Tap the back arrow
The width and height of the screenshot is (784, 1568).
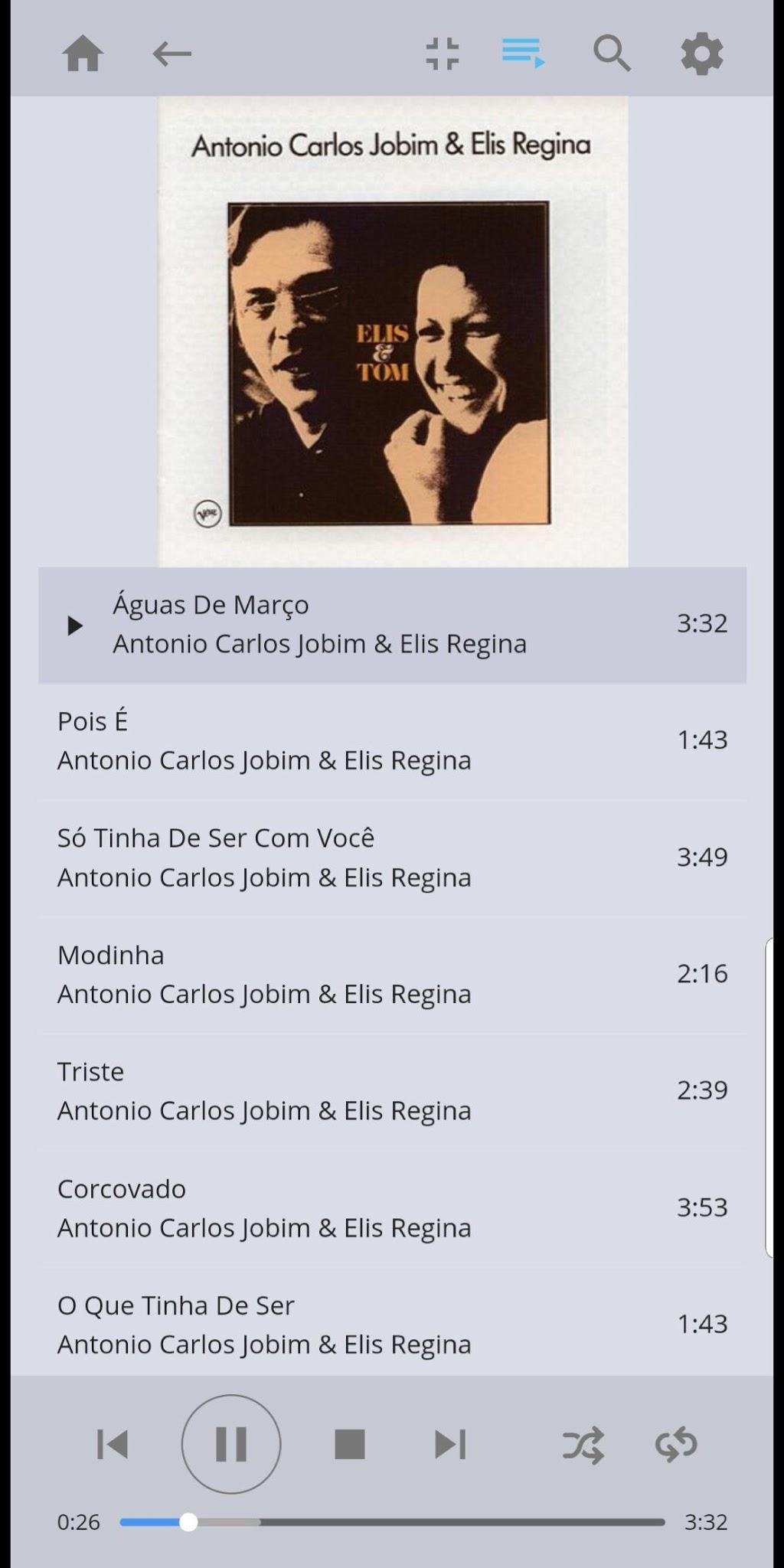[171, 54]
